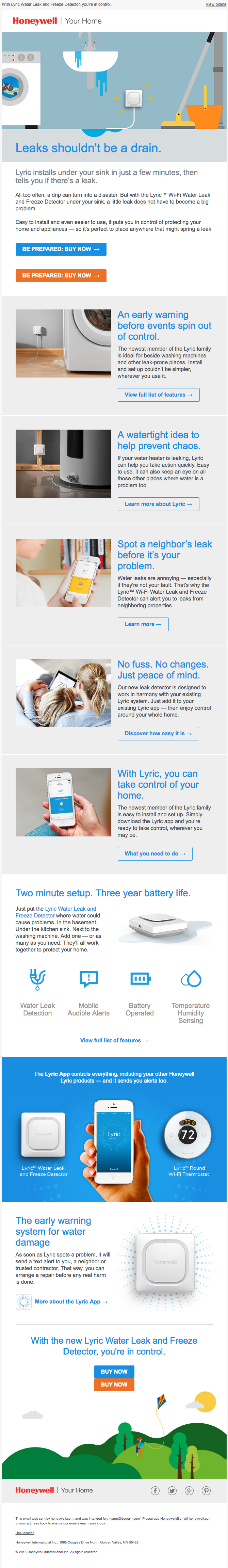Image resolution: width=228 pixels, height=1568 pixels.
Task: Open View full list of features link below the icons
Action: tap(114, 1040)
